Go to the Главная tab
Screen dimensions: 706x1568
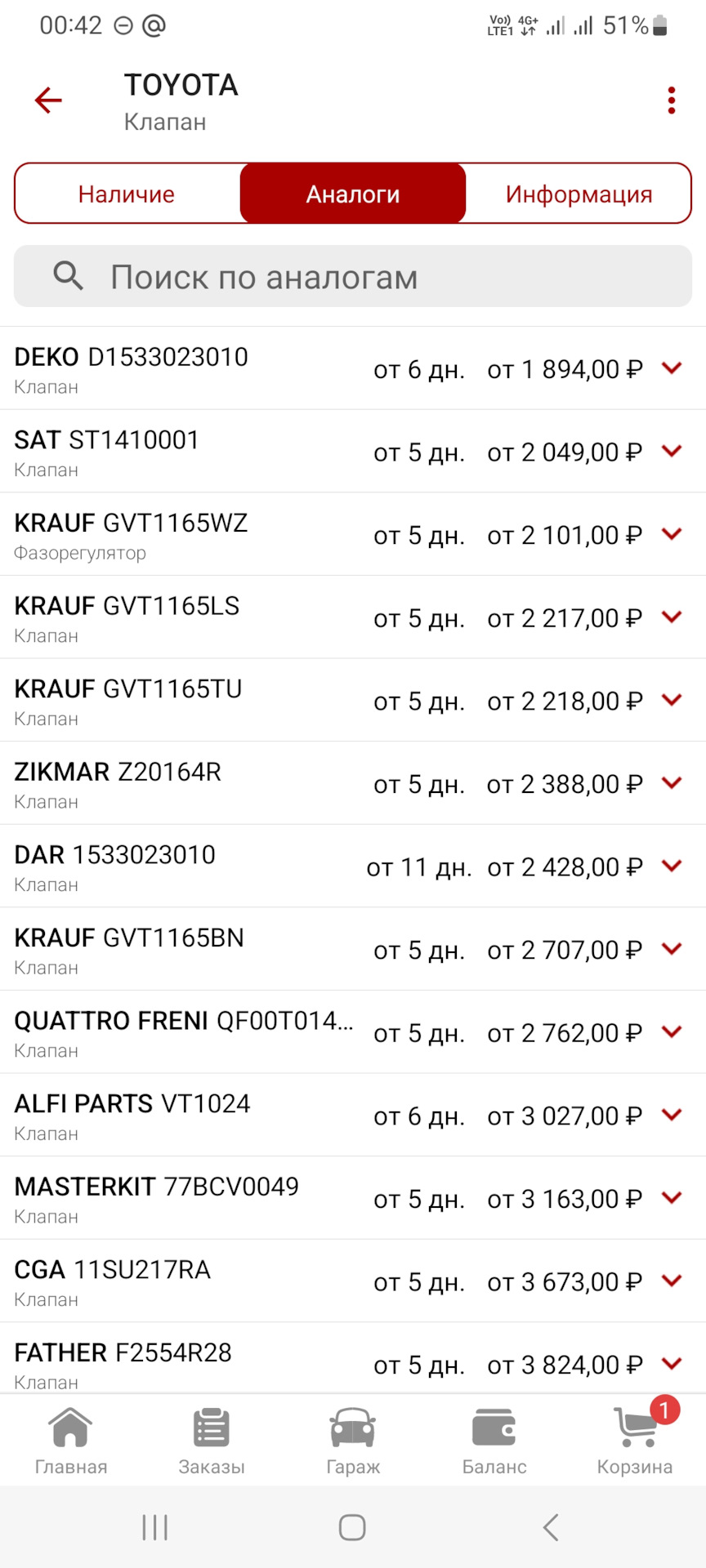tap(71, 1441)
